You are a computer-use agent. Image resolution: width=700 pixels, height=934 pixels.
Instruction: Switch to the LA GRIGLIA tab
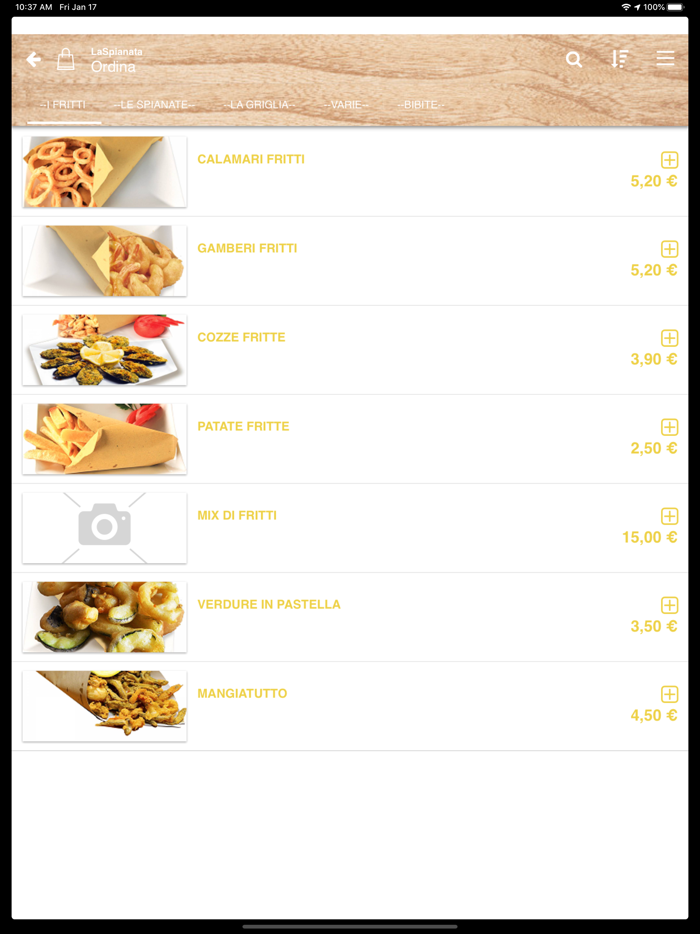tap(259, 105)
